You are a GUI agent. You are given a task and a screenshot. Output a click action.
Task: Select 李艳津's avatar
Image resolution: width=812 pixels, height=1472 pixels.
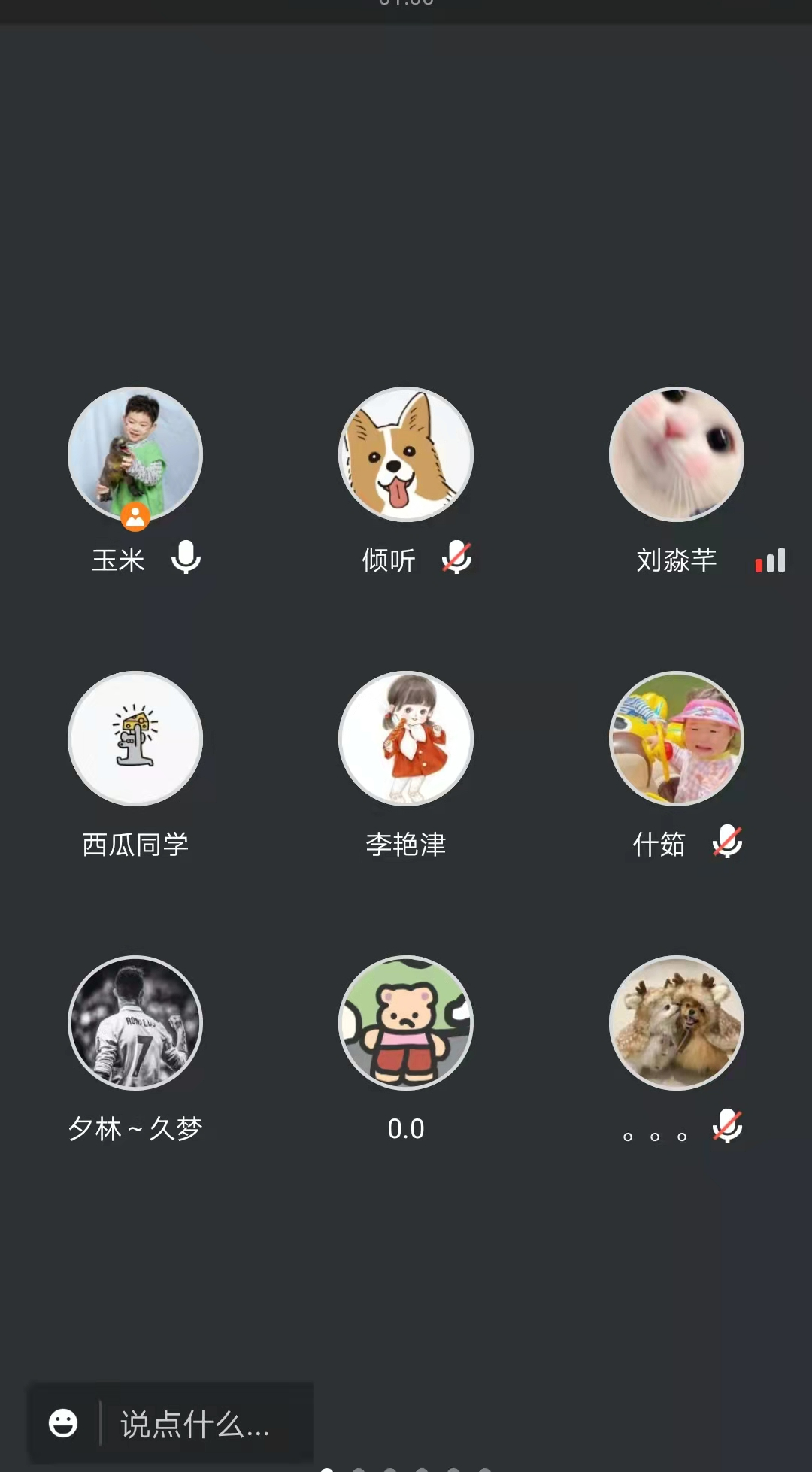pyautogui.click(x=406, y=739)
